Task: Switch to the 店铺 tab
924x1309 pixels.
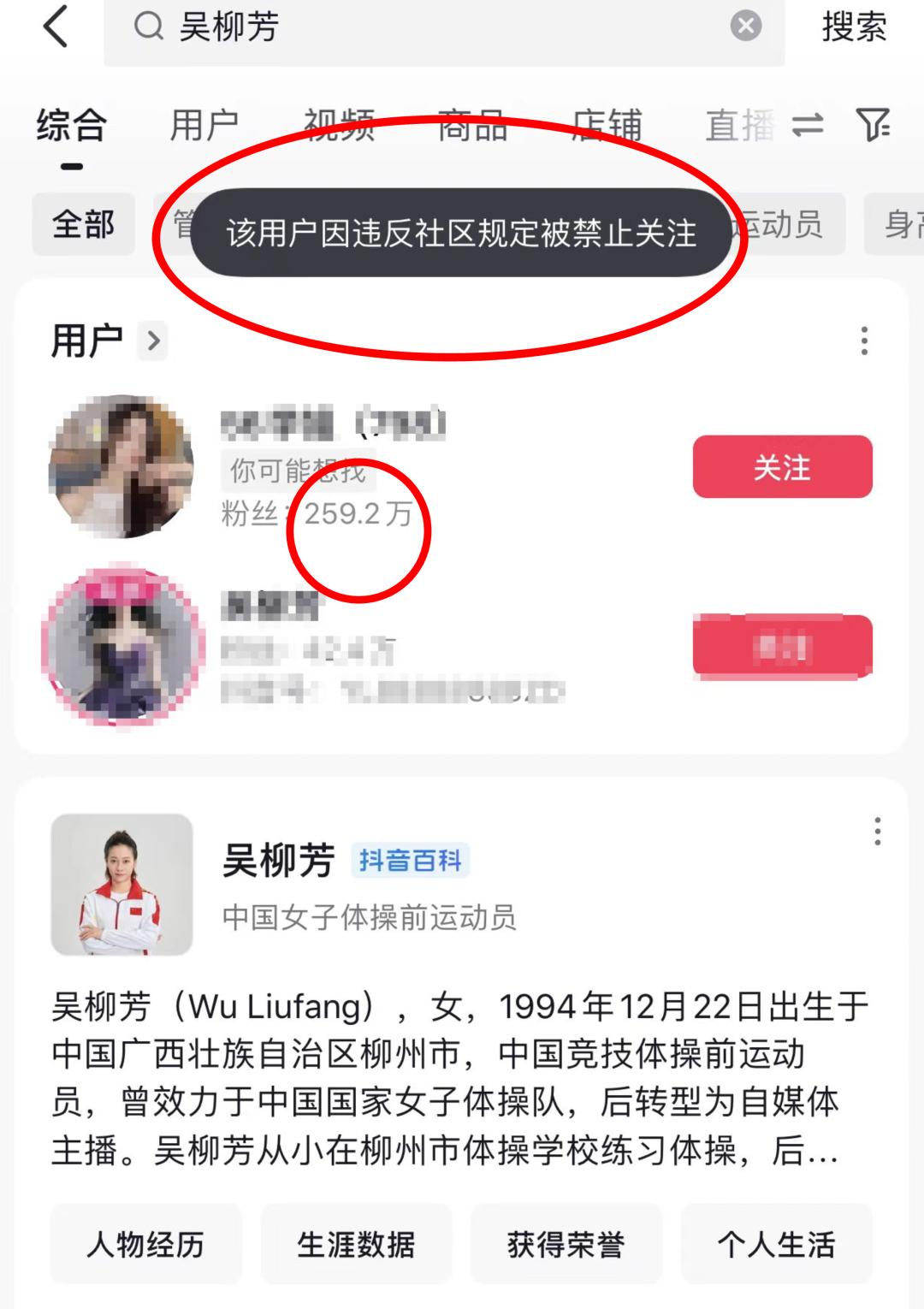Action: pyautogui.click(x=607, y=126)
